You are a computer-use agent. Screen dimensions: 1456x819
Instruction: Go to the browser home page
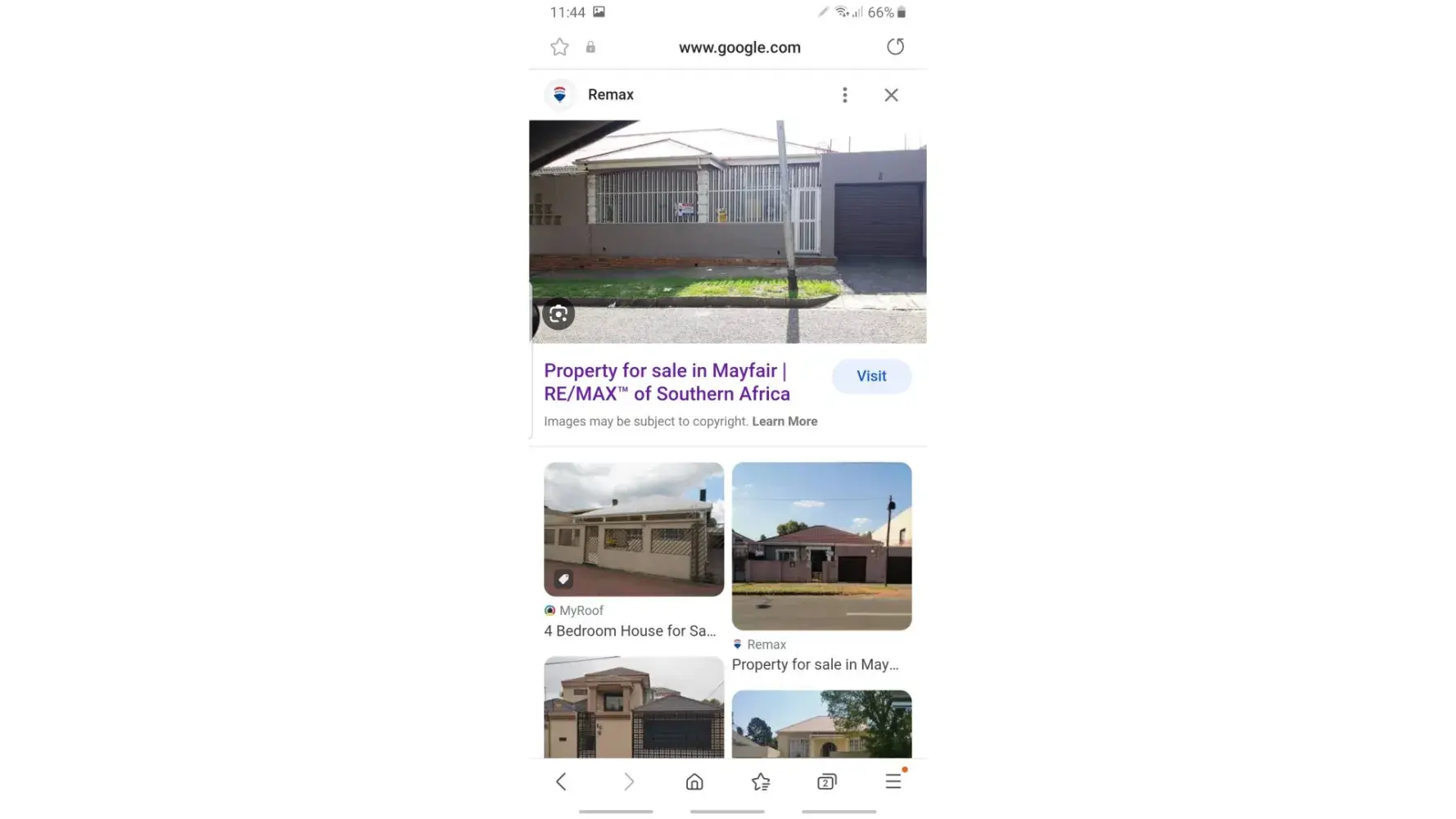pos(694,781)
